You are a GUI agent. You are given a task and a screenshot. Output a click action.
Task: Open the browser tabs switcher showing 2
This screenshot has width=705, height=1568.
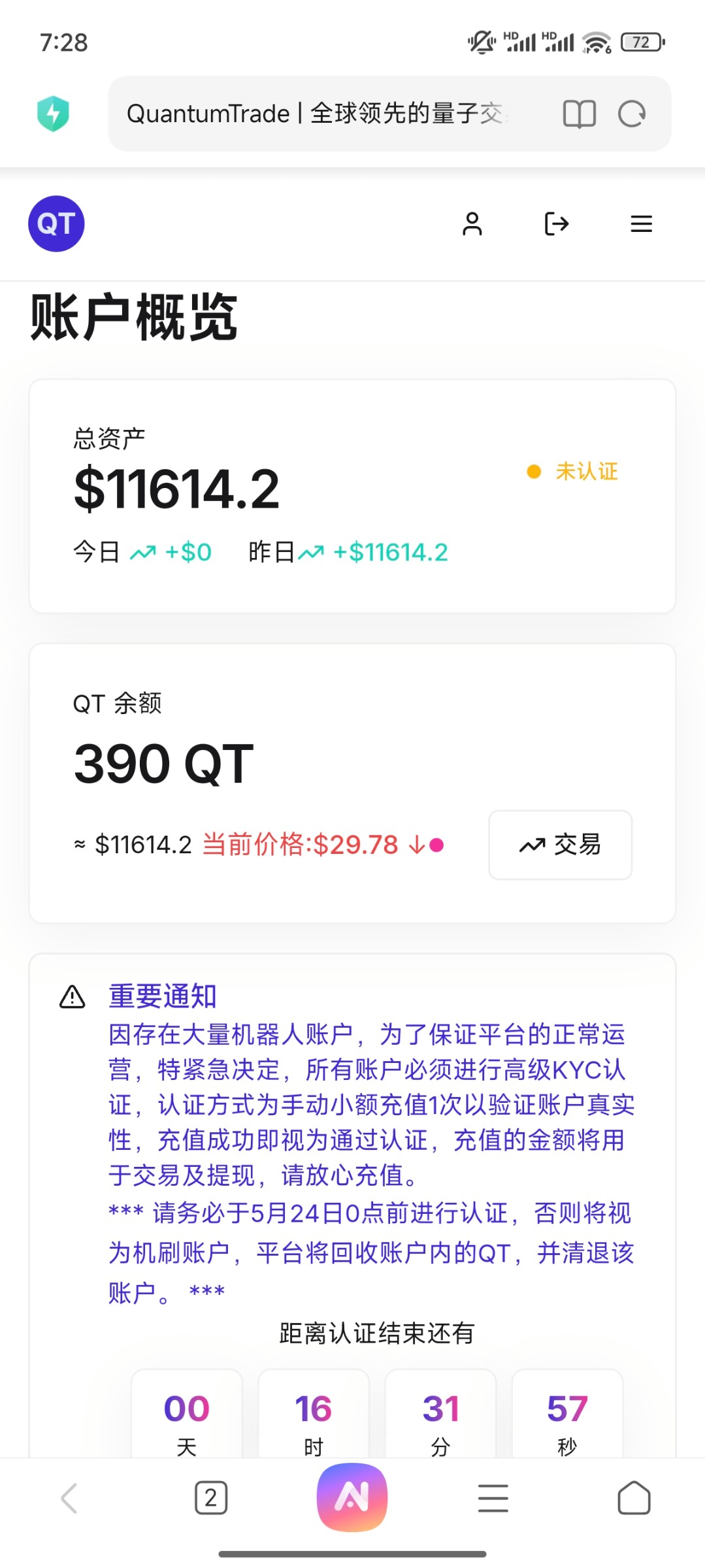click(211, 1498)
